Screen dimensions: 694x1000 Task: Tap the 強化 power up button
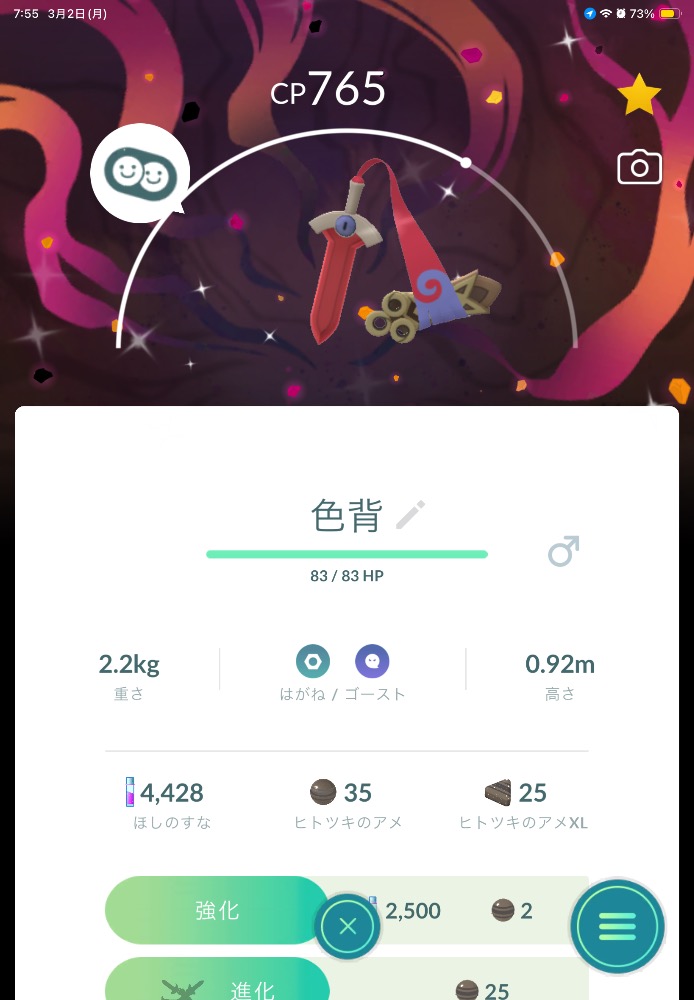point(216,910)
